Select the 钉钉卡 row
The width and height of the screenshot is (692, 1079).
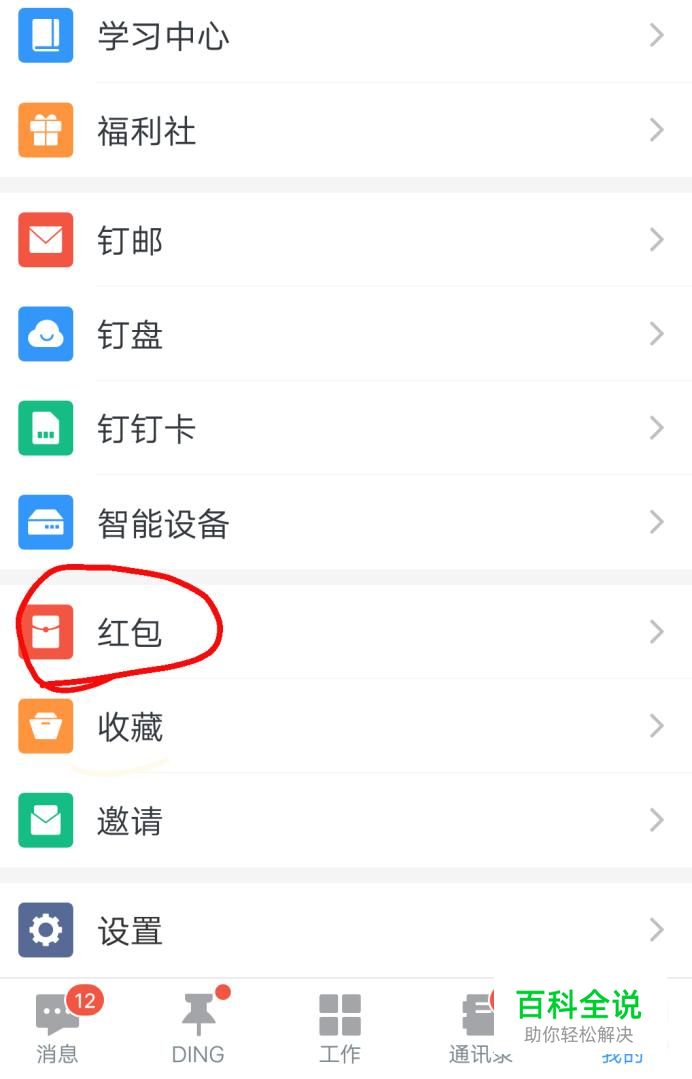(346, 428)
